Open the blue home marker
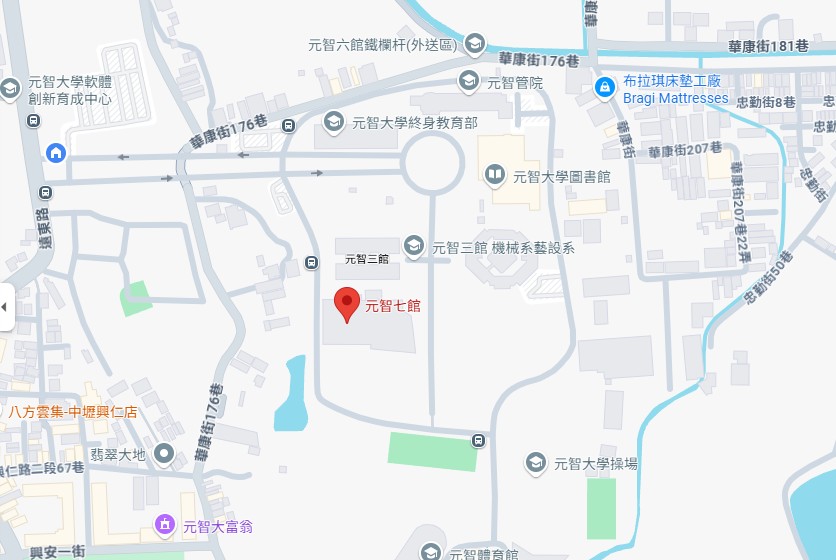 [56, 152]
